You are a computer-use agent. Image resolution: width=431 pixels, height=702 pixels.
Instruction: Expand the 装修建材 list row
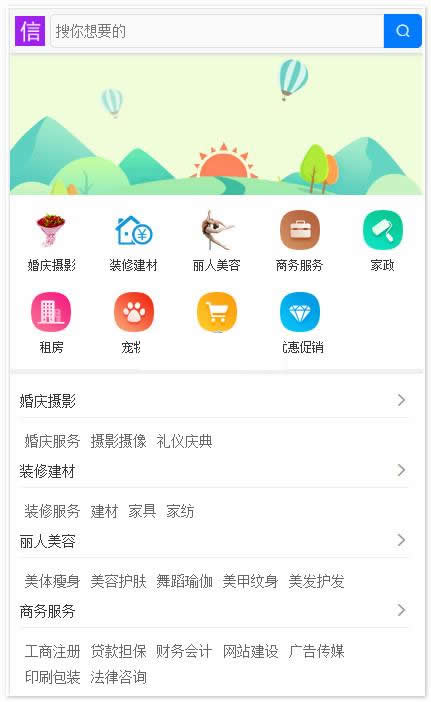tap(213, 471)
